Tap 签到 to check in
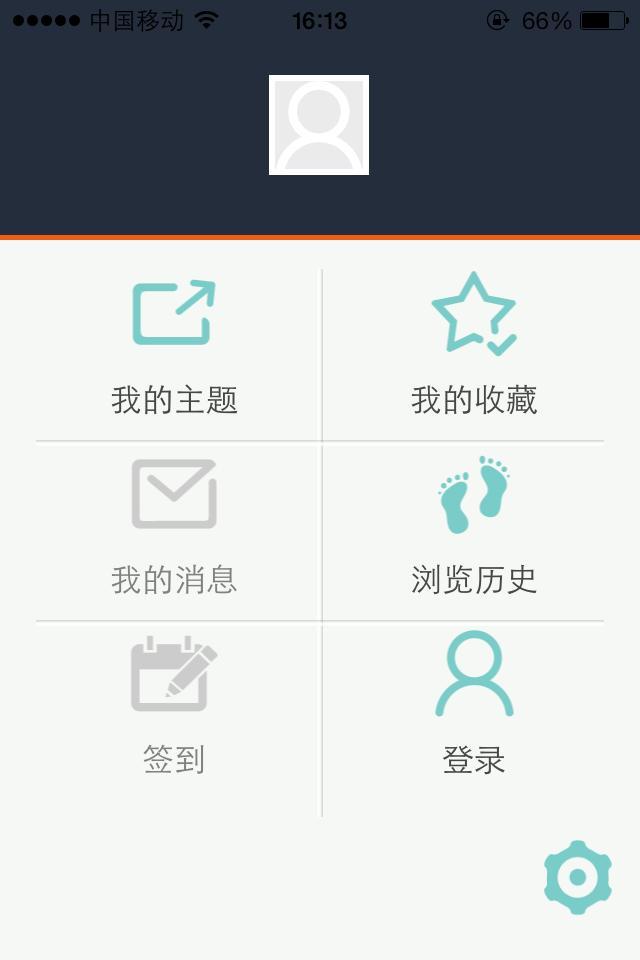The width and height of the screenshot is (640, 960). point(174,705)
